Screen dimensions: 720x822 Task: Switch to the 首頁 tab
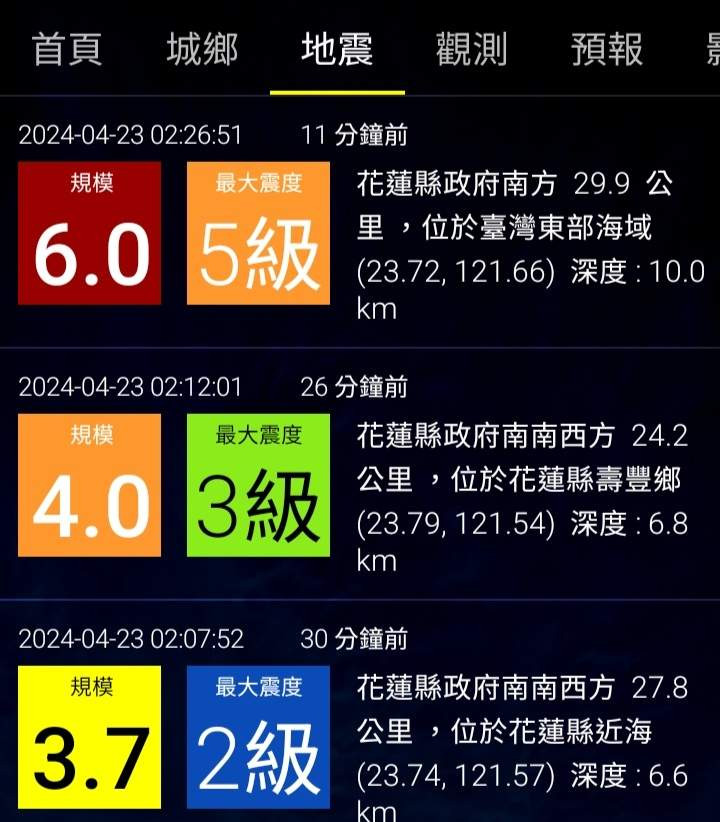point(67,49)
